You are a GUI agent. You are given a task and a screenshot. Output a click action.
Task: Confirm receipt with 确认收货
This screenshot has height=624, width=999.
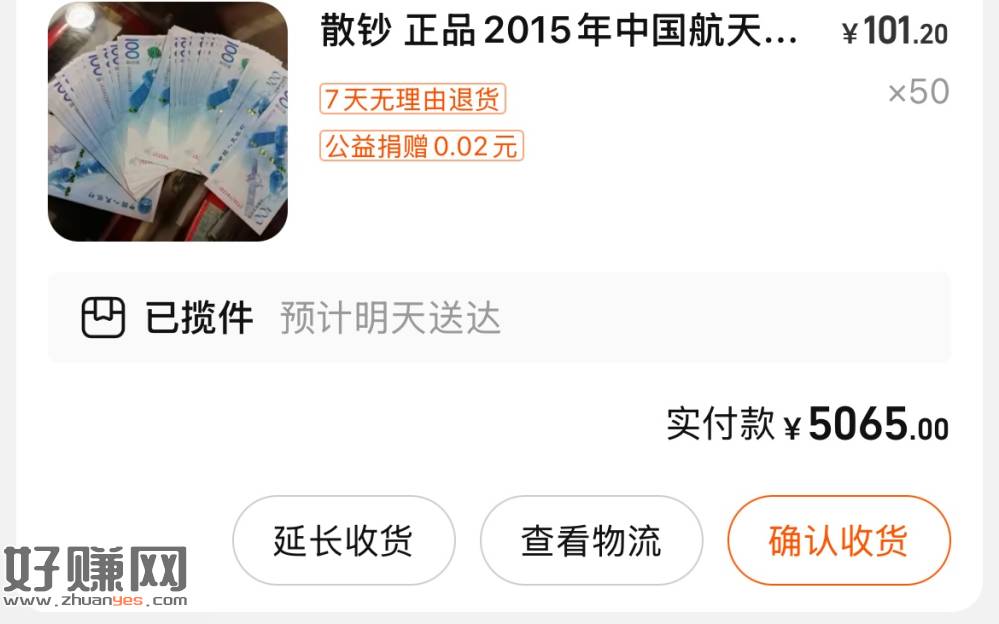click(x=838, y=541)
